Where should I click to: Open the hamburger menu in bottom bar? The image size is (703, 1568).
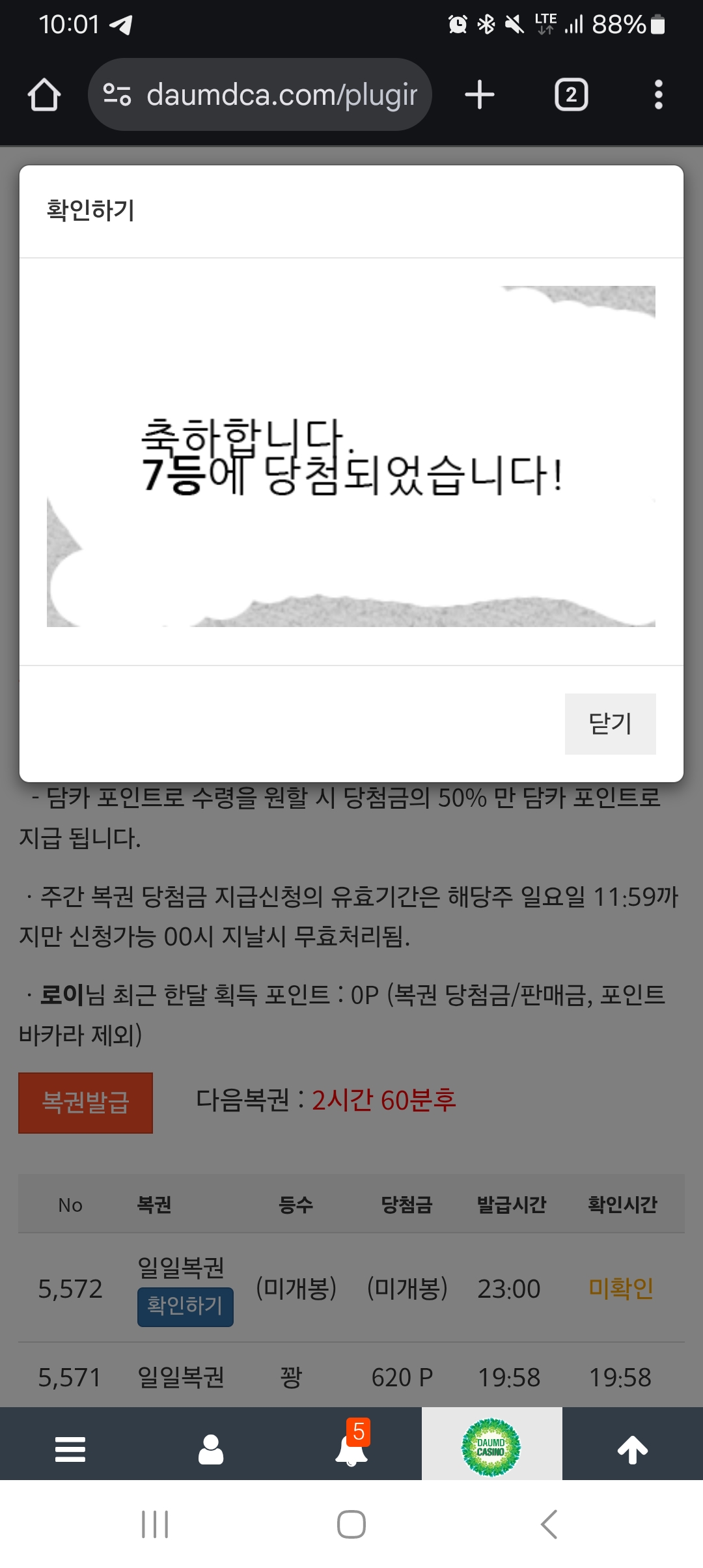[x=70, y=1449]
